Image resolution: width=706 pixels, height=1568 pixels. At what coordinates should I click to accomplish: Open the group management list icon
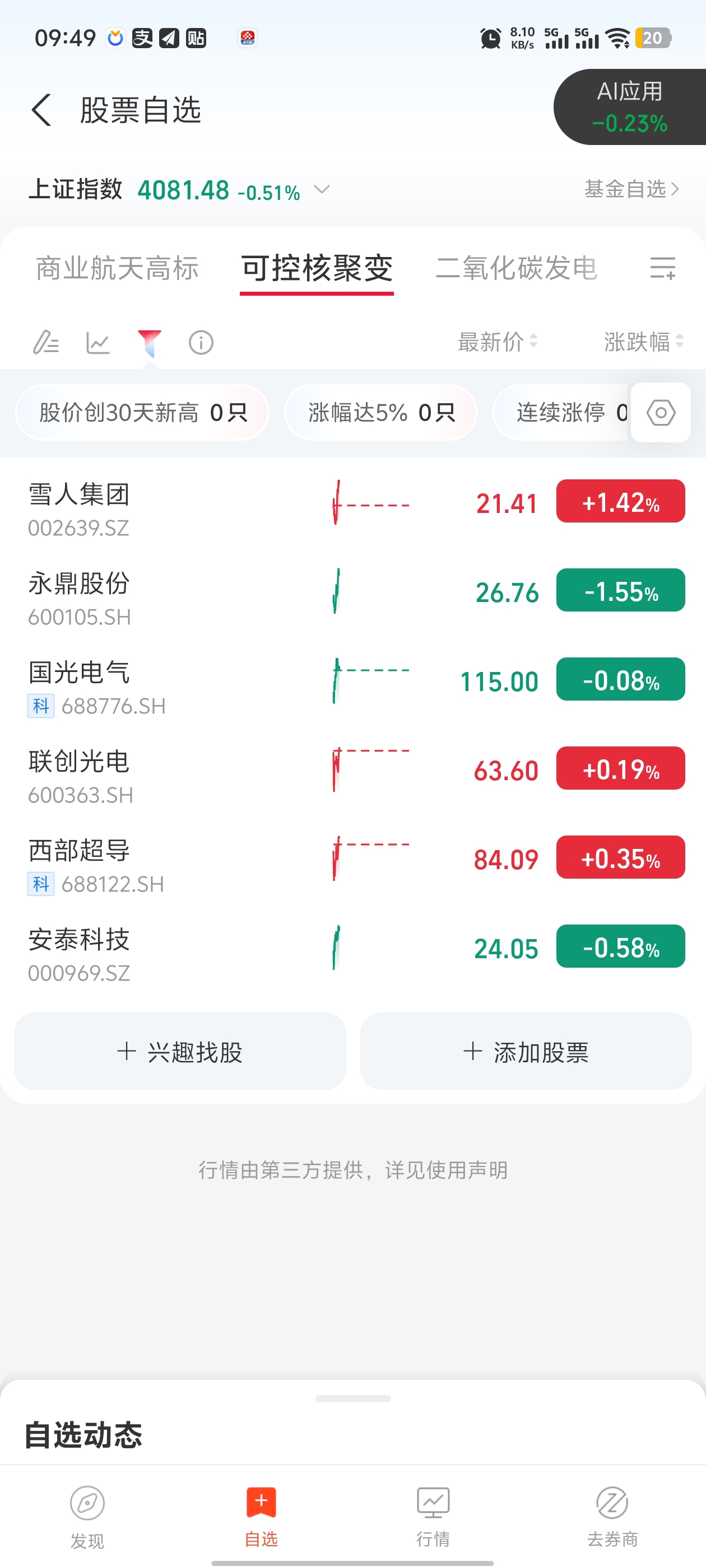662,268
